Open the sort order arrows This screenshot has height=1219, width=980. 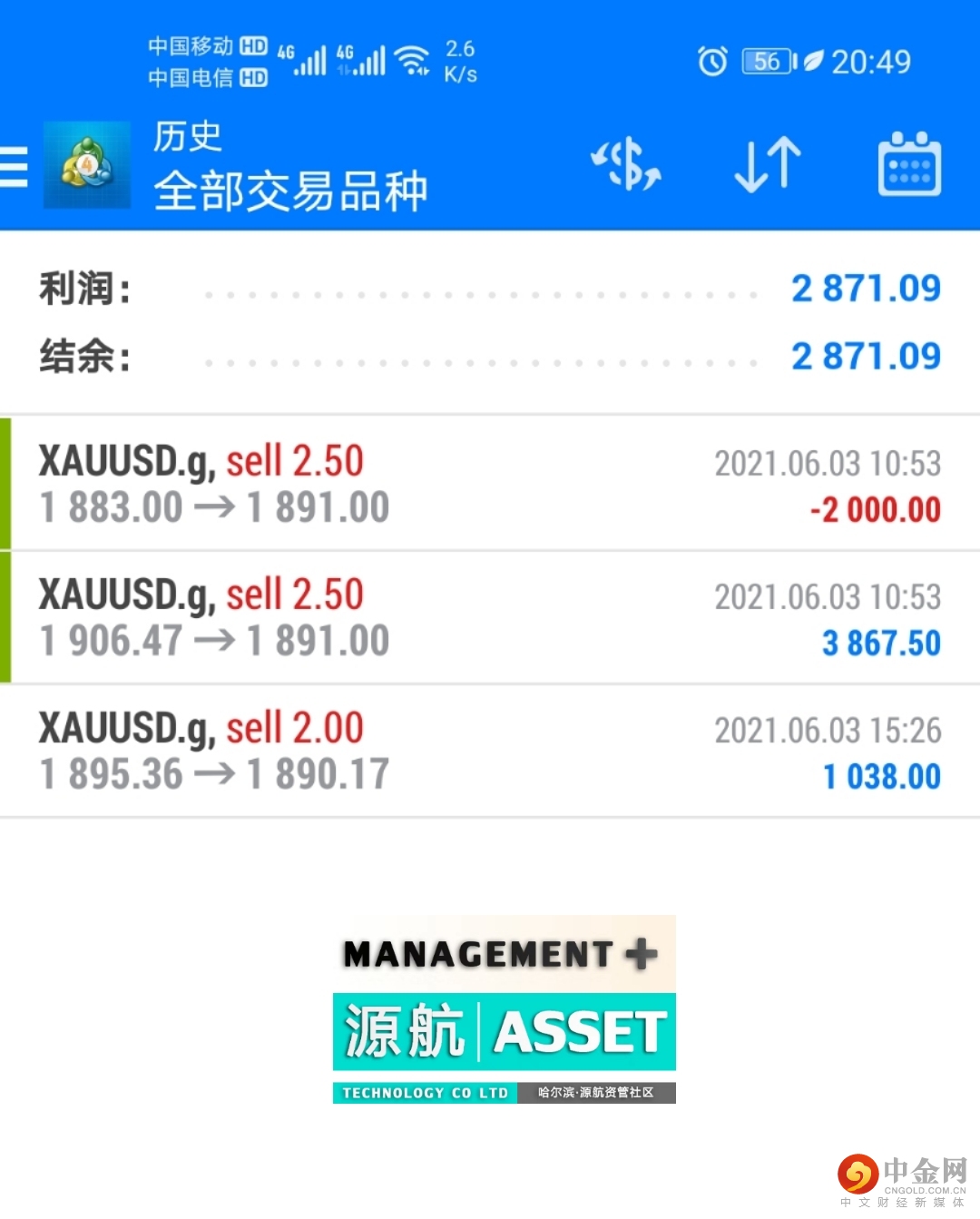click(768, 165)
